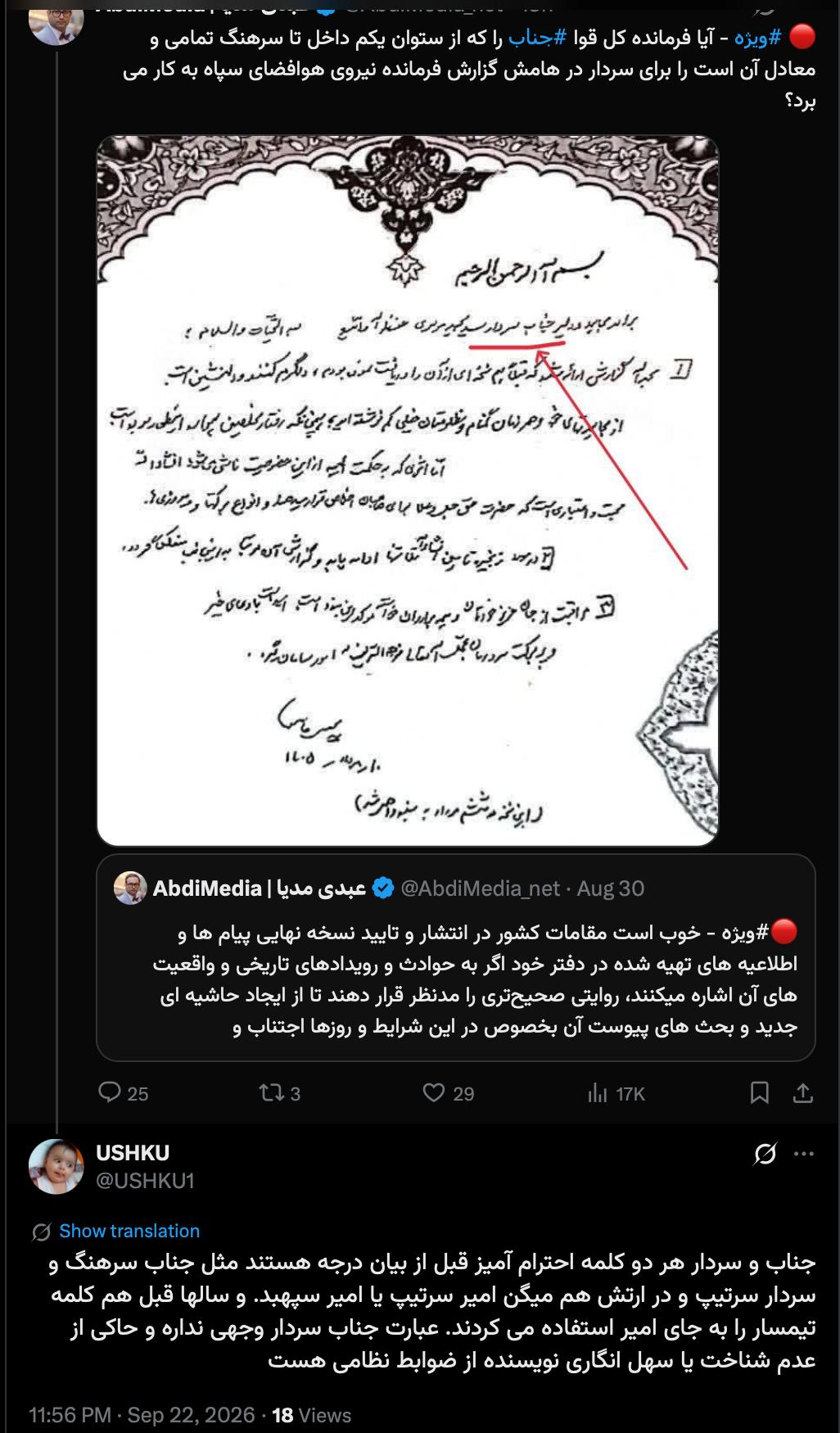Open the overflow menu on USHKU's post
This screenshot has width=840, height=1433.
point(804,1154)
